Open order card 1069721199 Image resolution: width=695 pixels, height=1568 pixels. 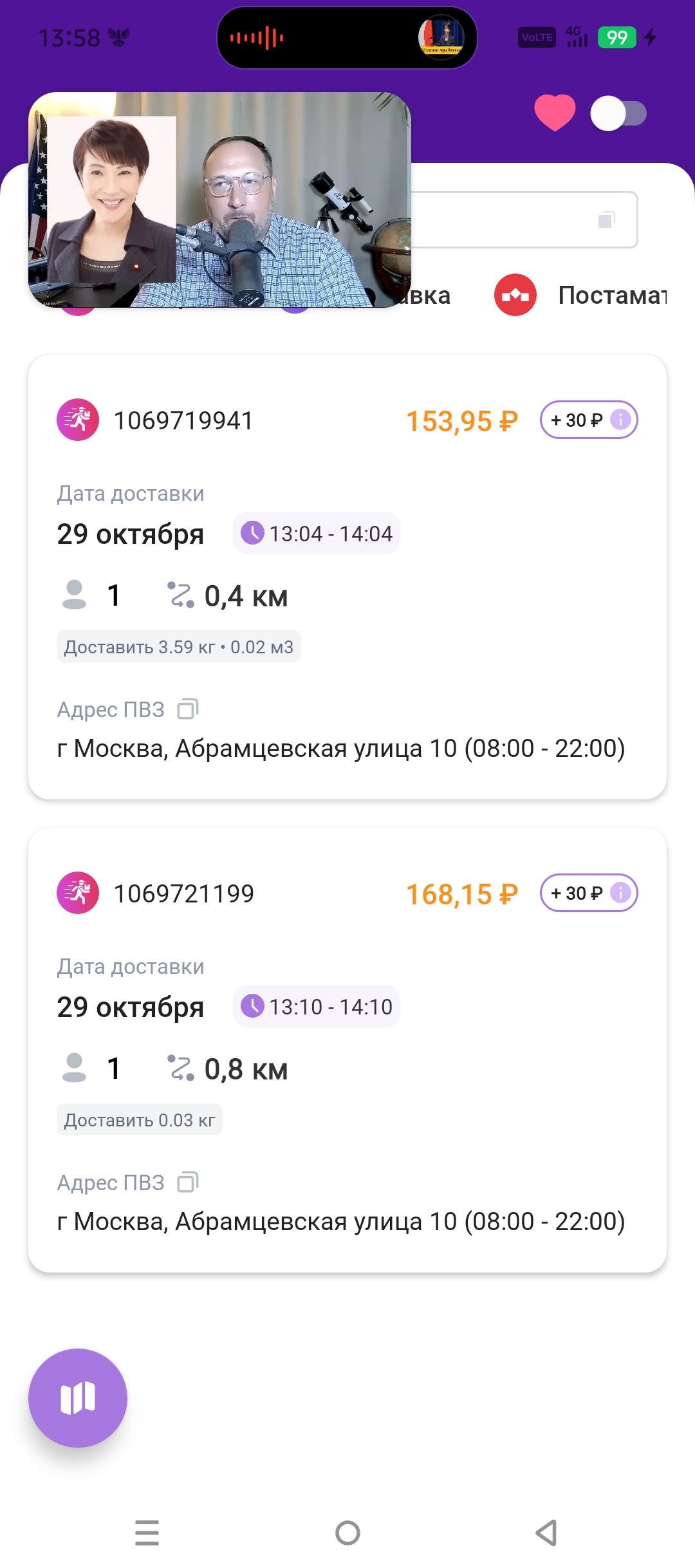347,1049
